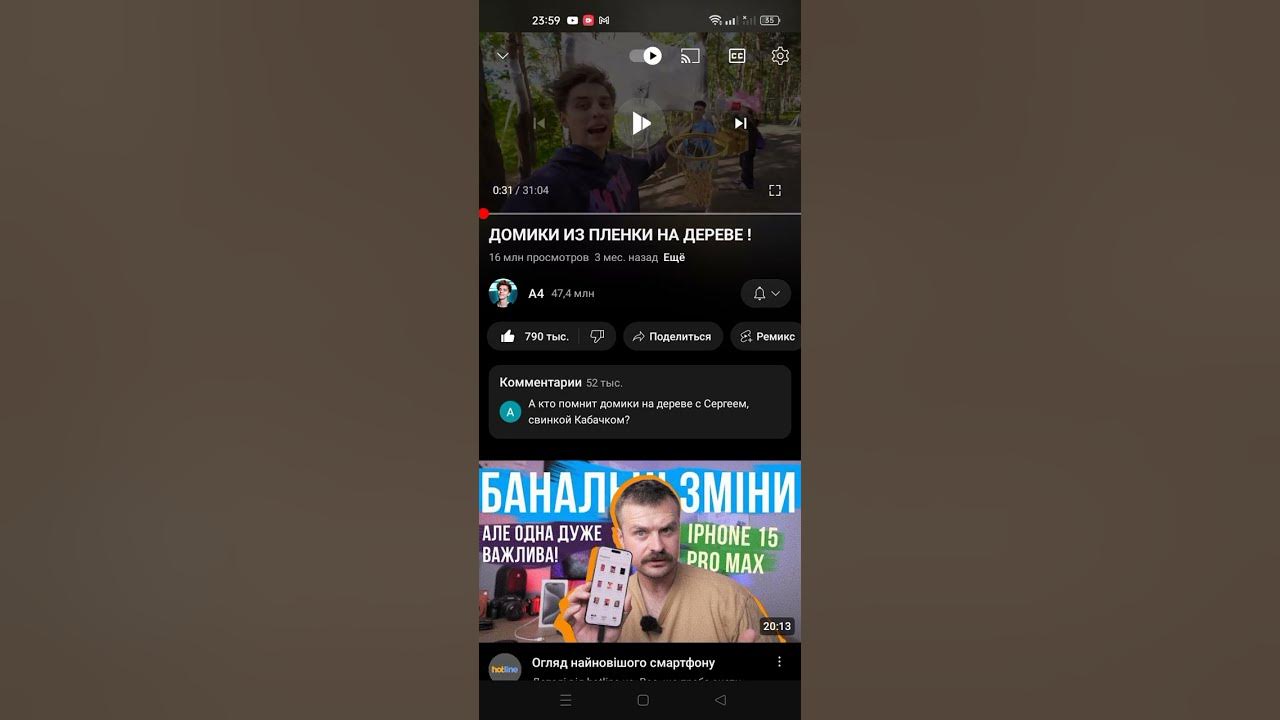Open overflow menu for "Огляд найновішого смартфону"
The height and width of the screenshot is (720, 1280).
pyautogui.click(x=779, y=662)
